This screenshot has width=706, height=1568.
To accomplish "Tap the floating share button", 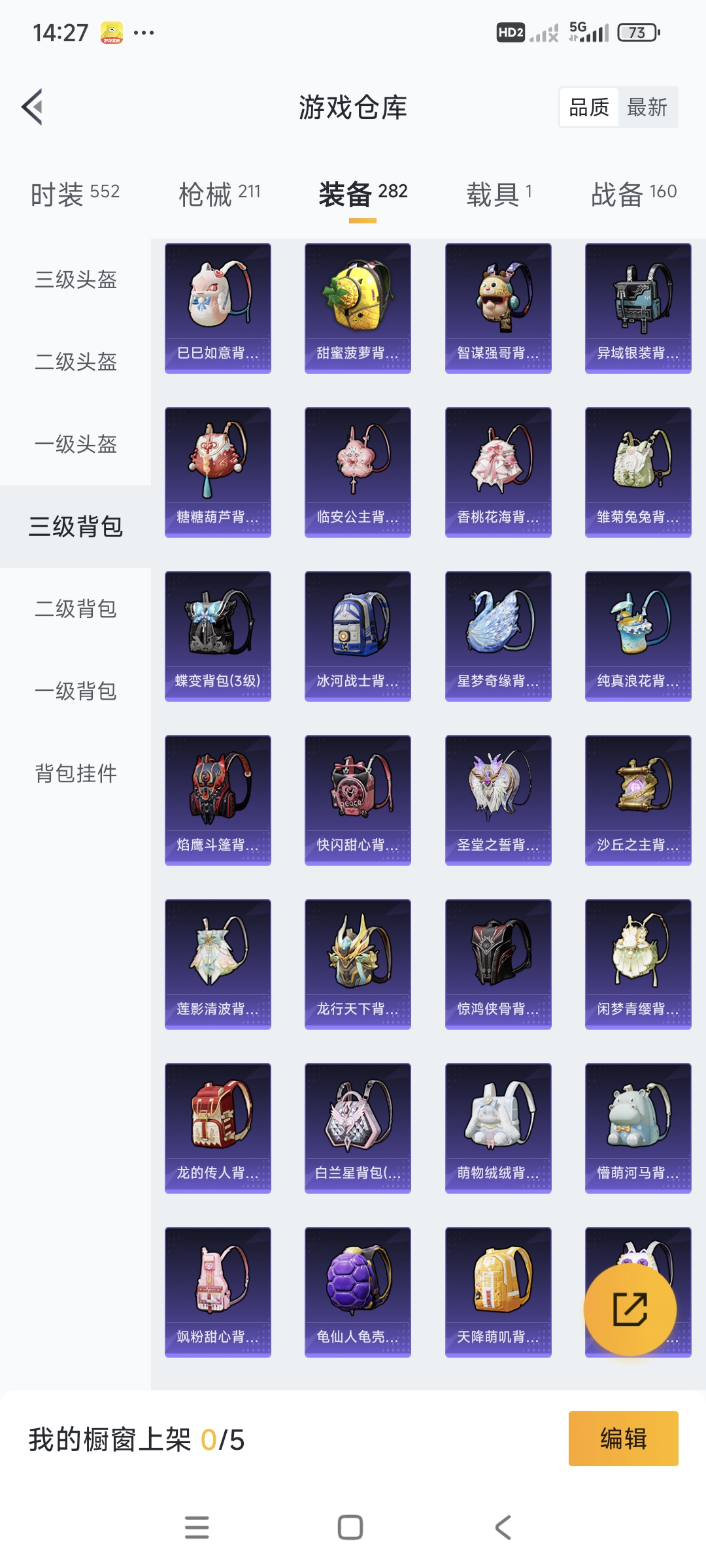I will 630,1309.
